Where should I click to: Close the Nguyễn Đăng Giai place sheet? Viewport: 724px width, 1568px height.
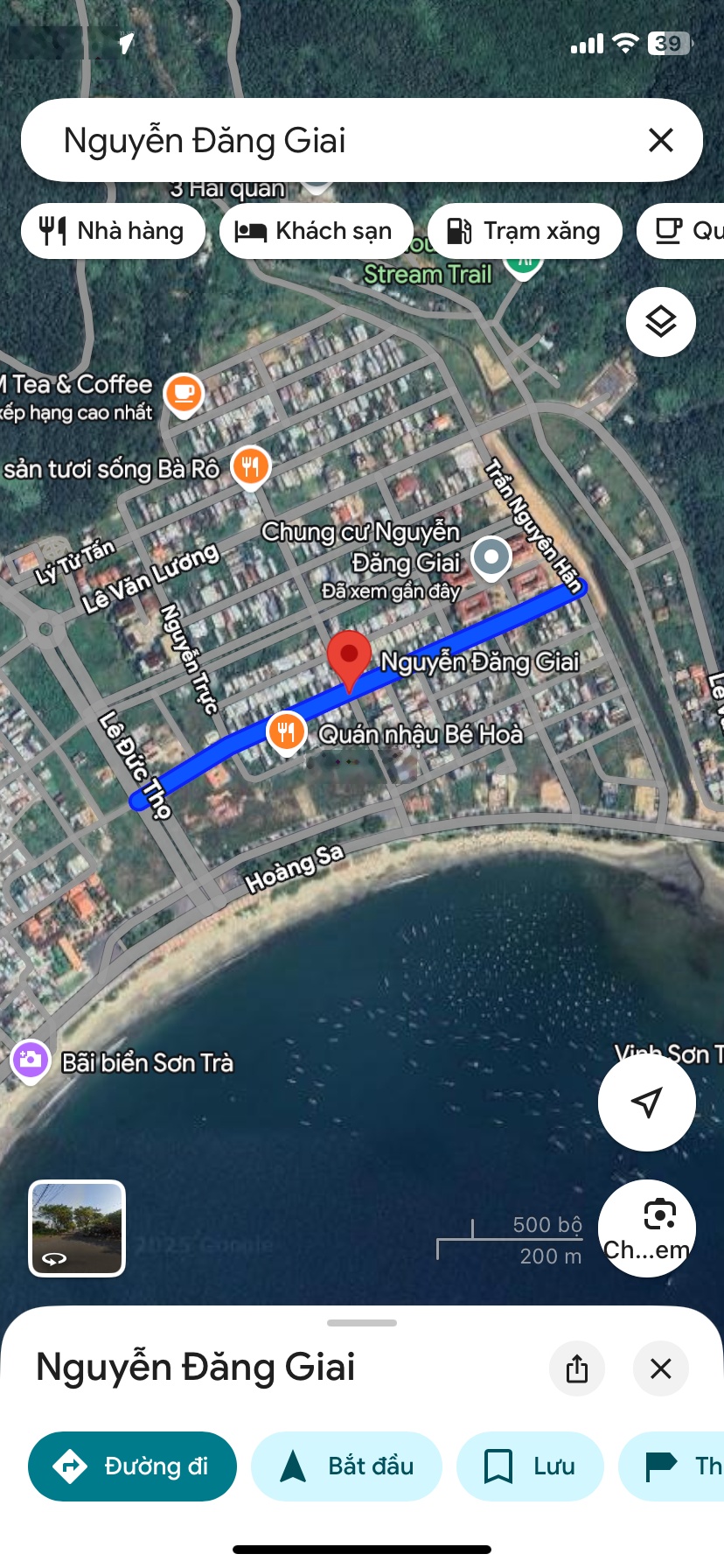[x=661, y=1368]
